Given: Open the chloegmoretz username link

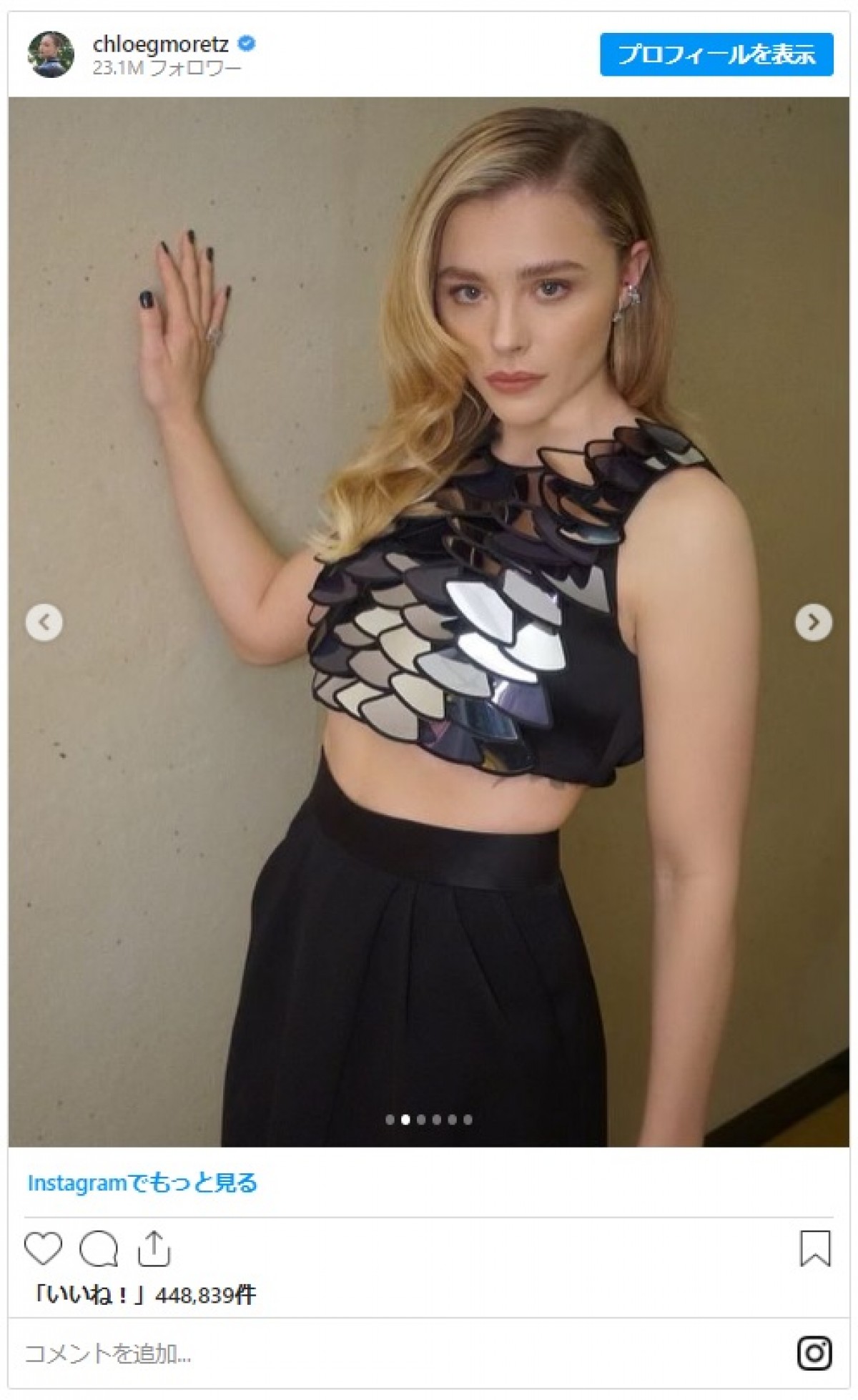Looking at the screenshot, I should point(160,44).
